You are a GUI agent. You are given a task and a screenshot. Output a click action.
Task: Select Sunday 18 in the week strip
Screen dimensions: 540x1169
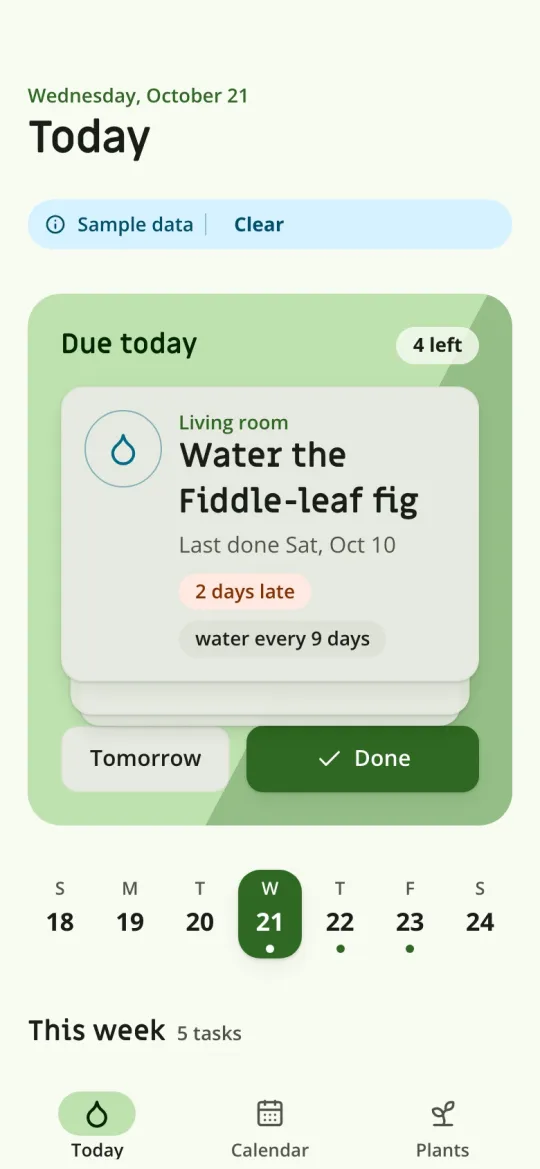click(60, 913)
